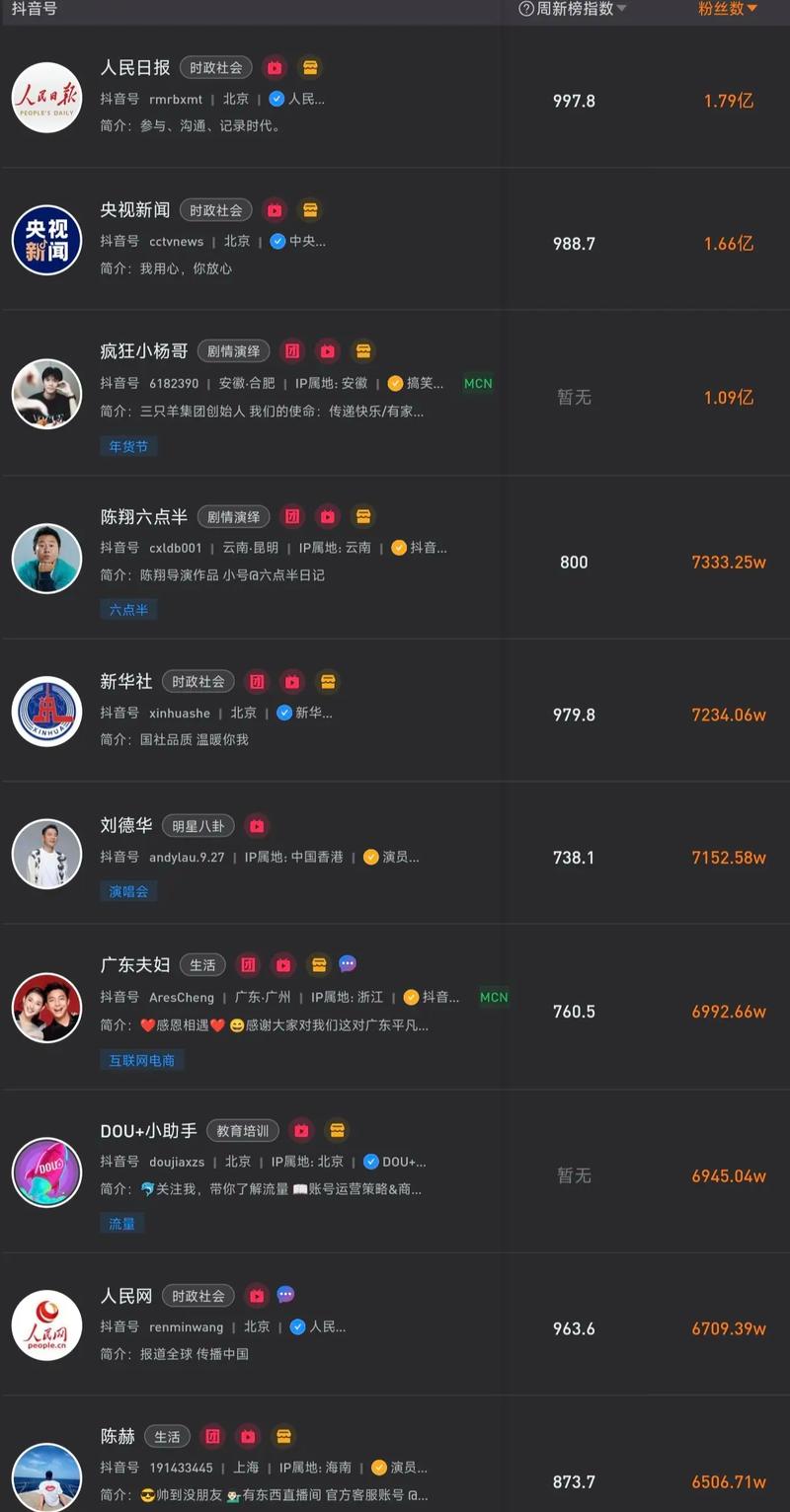Tap the MCN badge on 疯狂小杨哥
Viewport: 790px width, 1512px height.
point(478,384)
